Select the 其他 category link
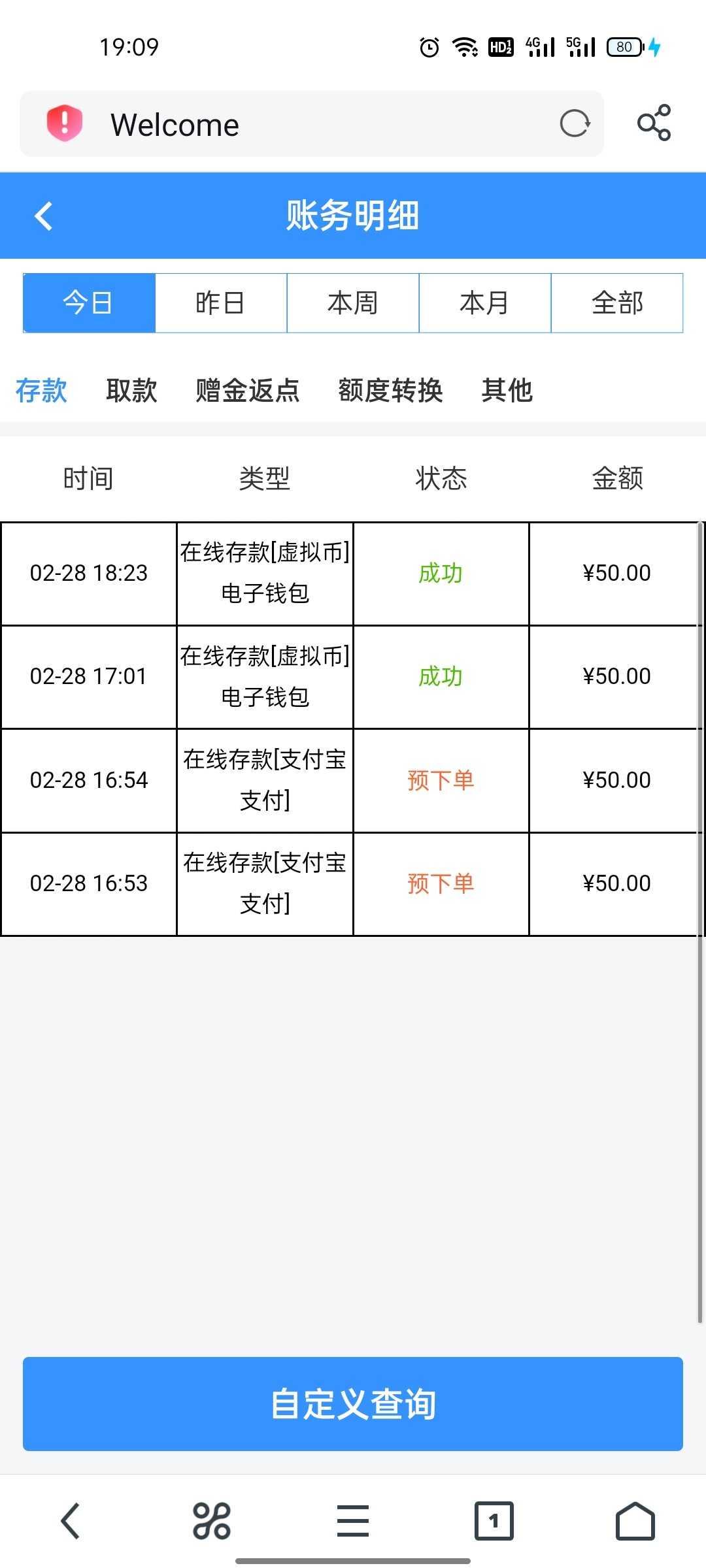Screen dimensions: 706x1568 pos(507,390)
